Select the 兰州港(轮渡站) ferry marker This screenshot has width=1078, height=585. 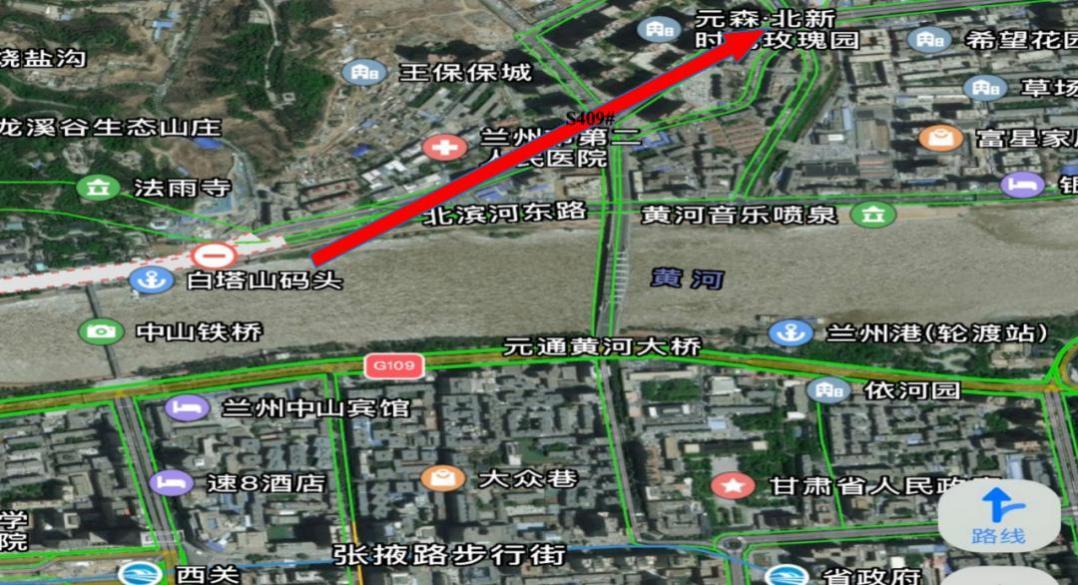pos(792,332)
